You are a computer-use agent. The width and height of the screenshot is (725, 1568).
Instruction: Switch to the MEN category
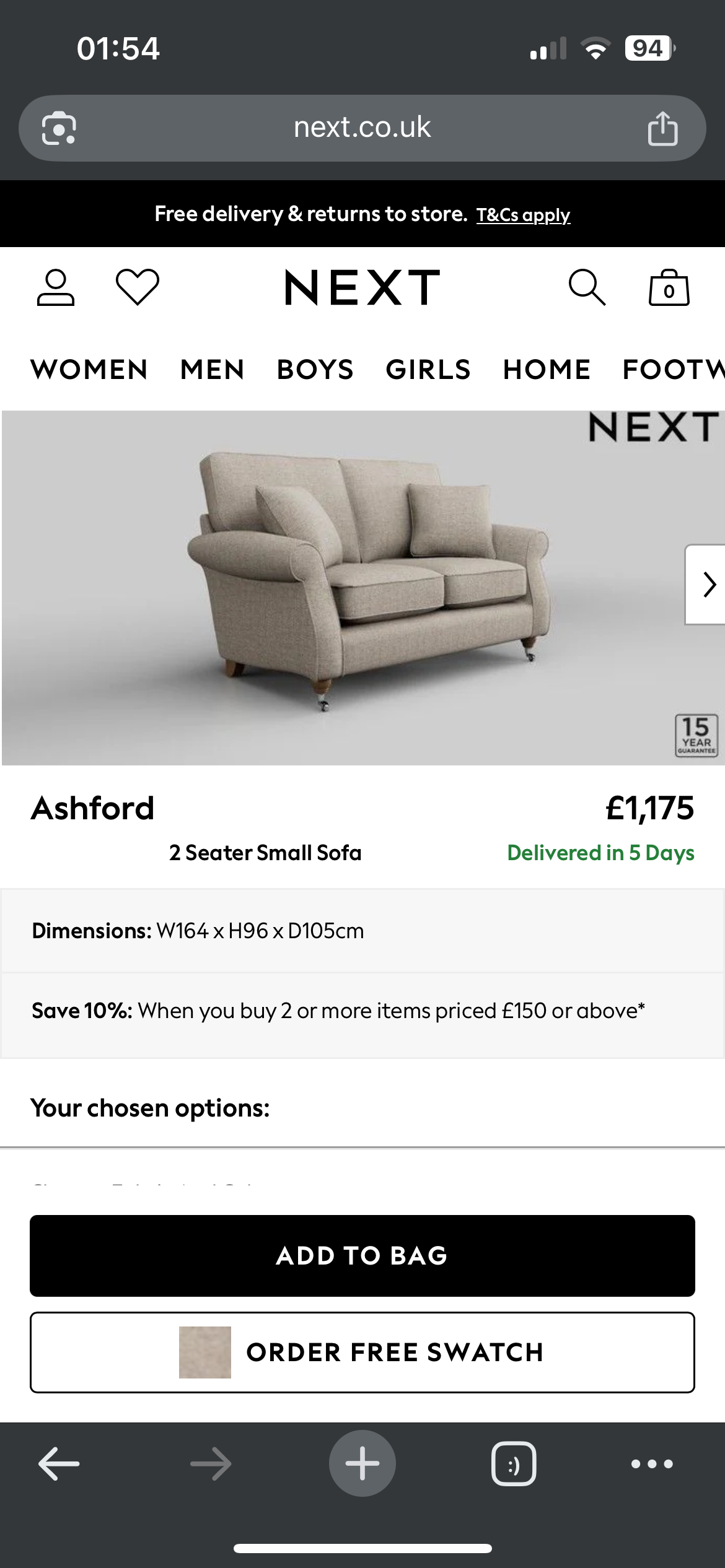pos(212,370)
